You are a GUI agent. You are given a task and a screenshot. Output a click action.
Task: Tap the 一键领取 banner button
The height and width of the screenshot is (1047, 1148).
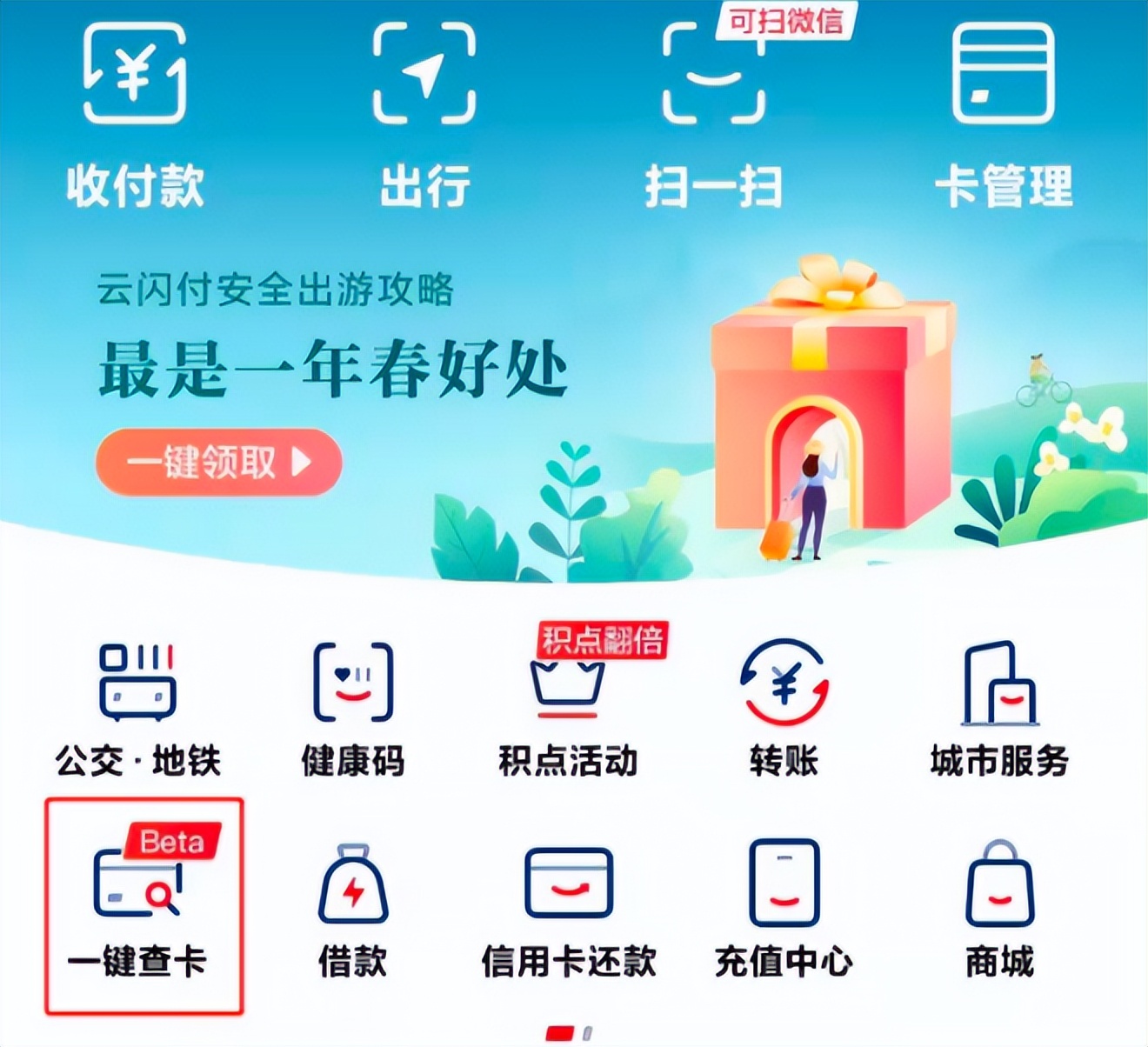click(218, 462)
